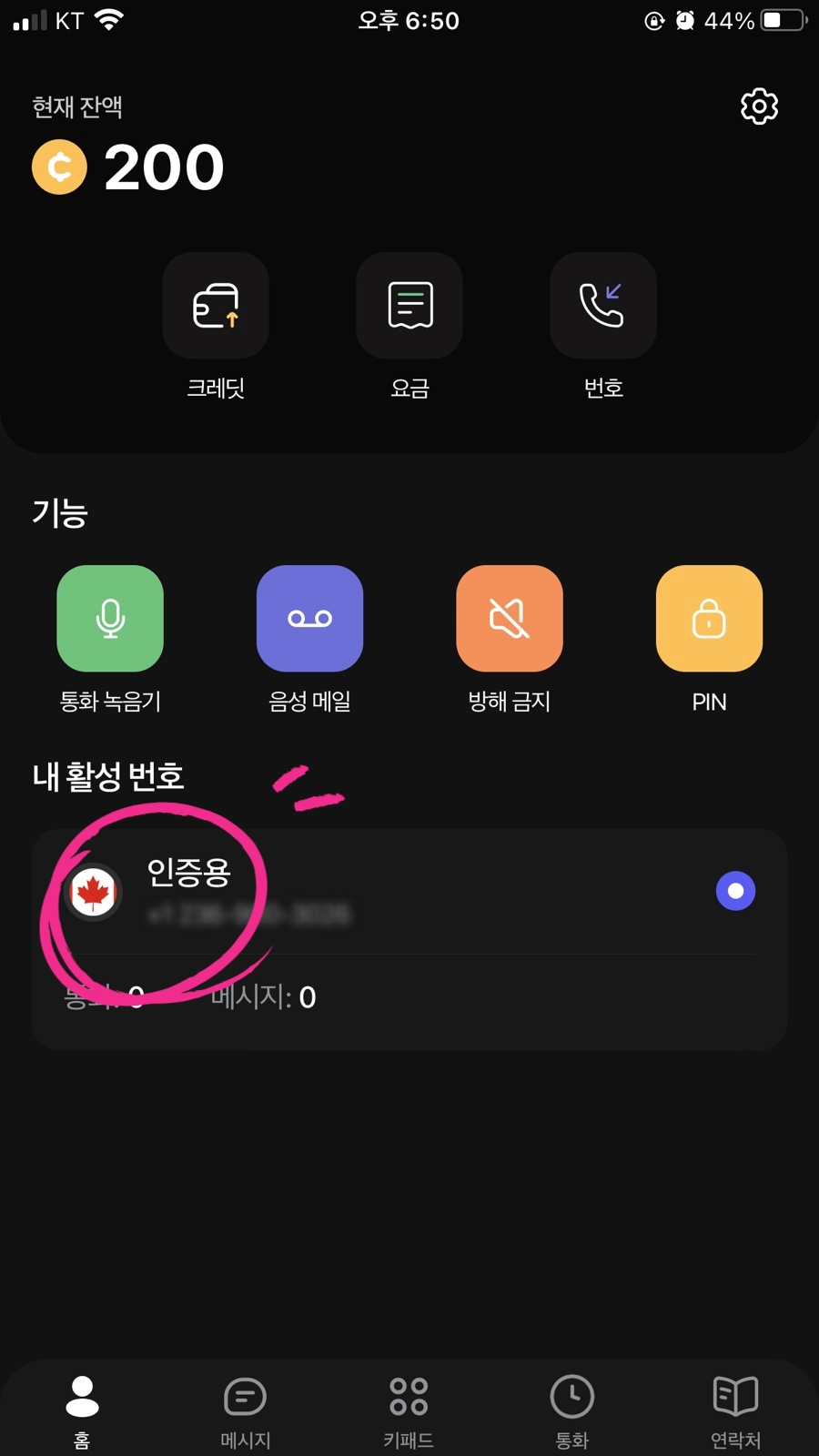The image size is (819, 1456).
Task: Open the 크레딧 credit top-up button
Action: 216,306
